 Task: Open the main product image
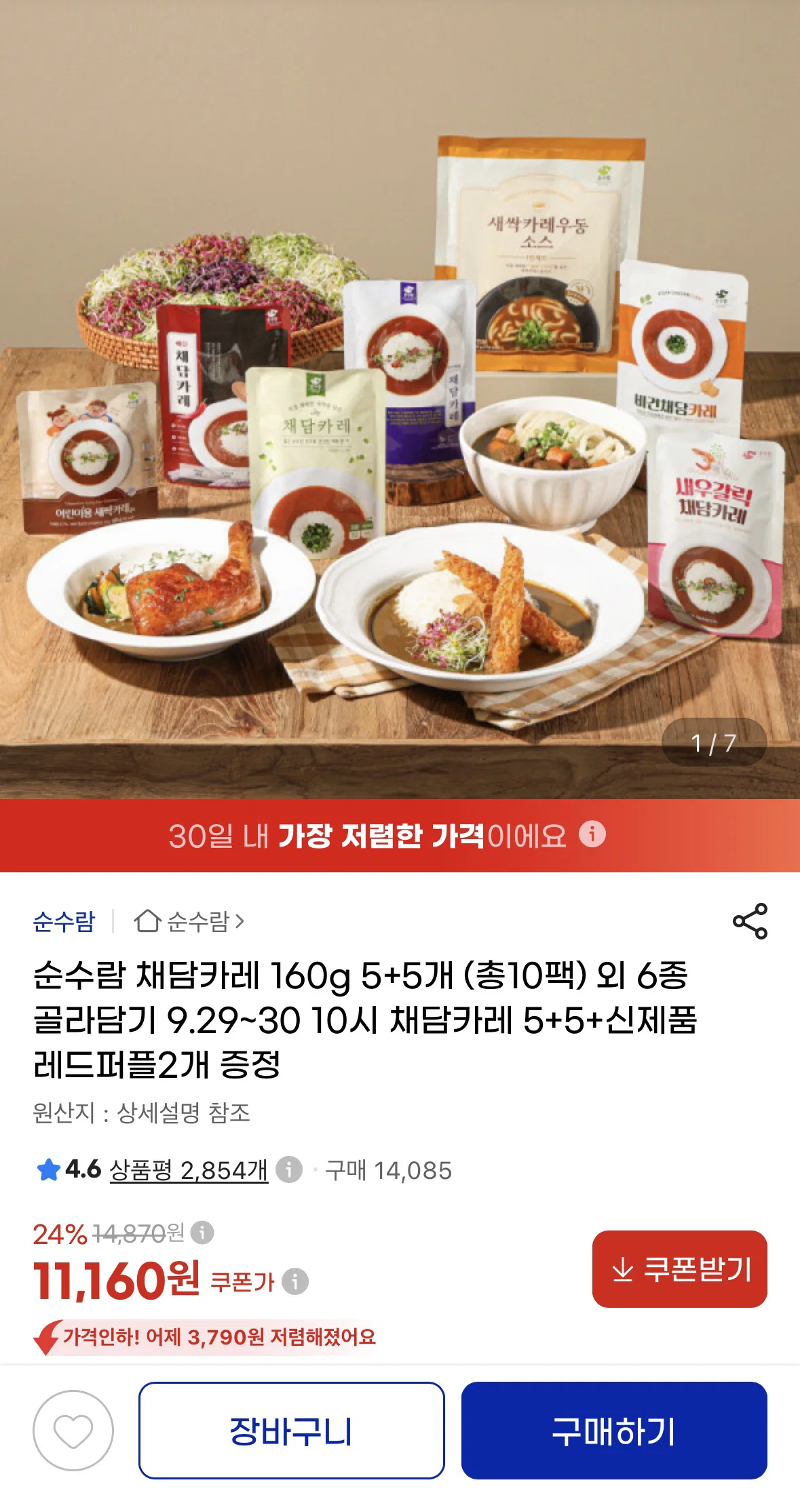tap(400, 400)
